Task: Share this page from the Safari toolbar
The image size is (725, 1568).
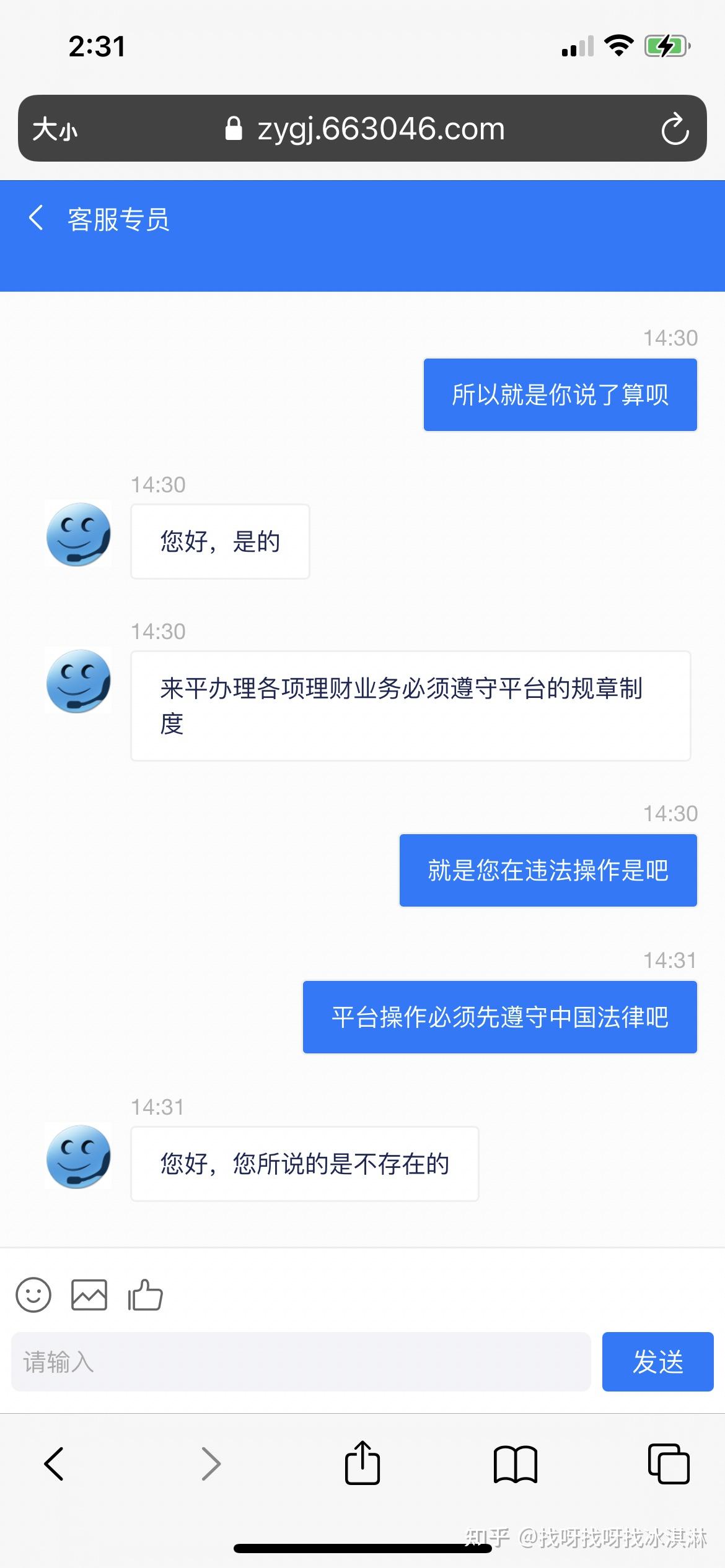Action: coord(362,1463)
